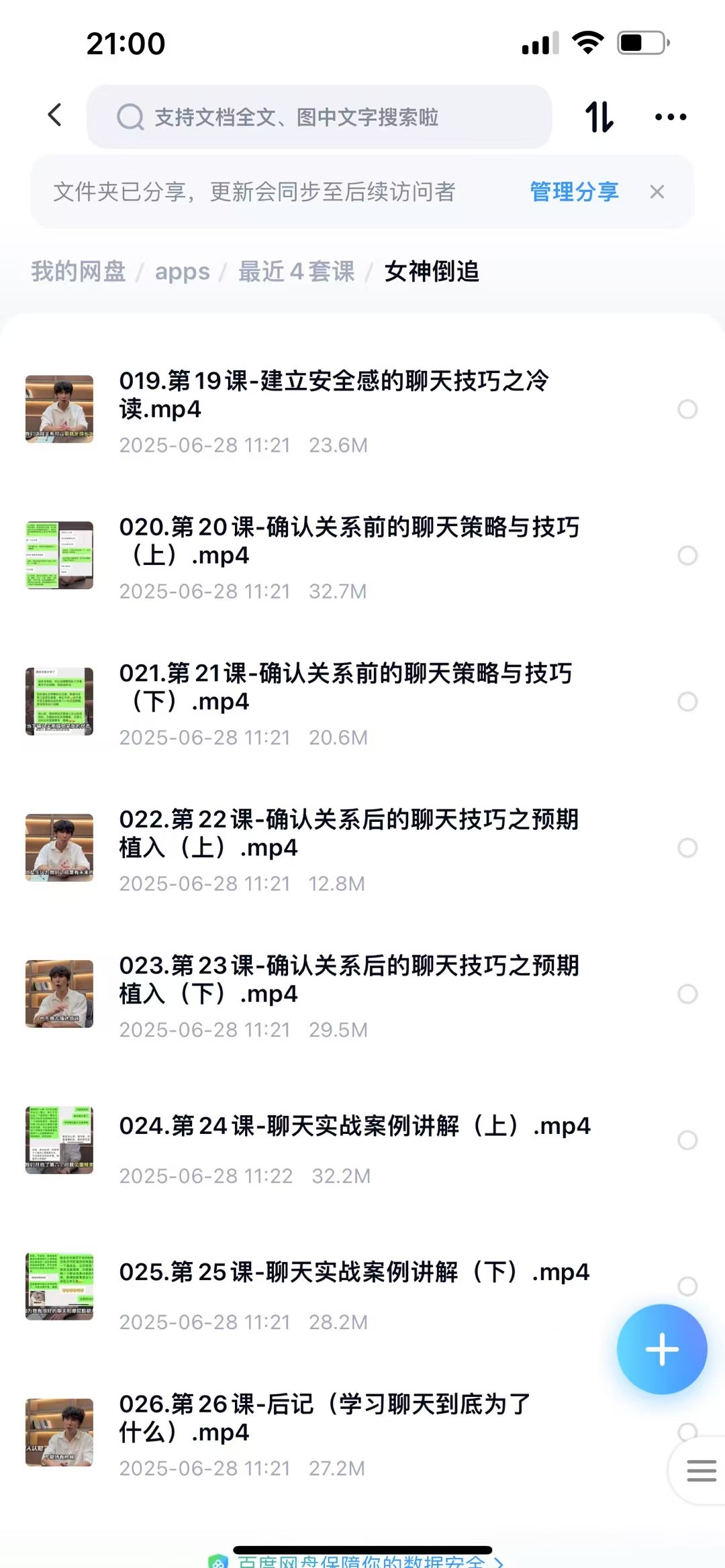Dismiss the folder shared banner
This screenshot has height=1568, width=725.
click(657, 192)
